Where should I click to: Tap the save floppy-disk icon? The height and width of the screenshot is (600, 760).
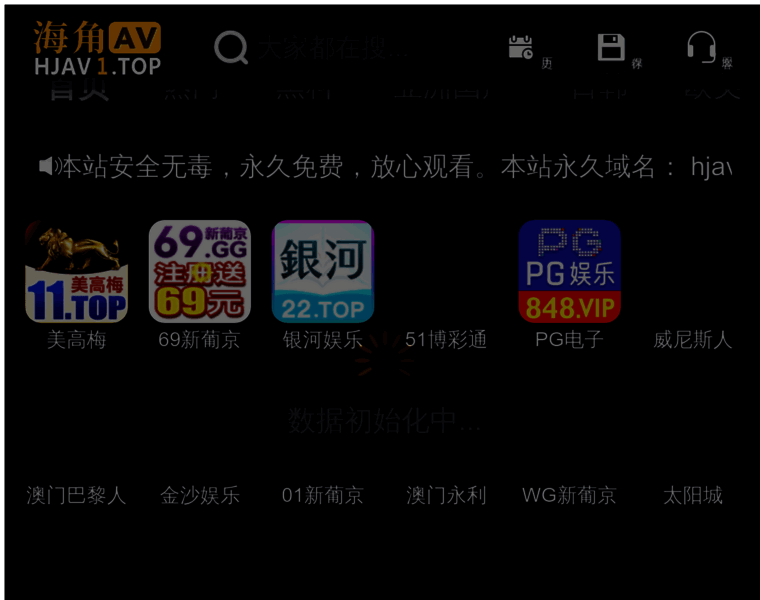(611, 48)
